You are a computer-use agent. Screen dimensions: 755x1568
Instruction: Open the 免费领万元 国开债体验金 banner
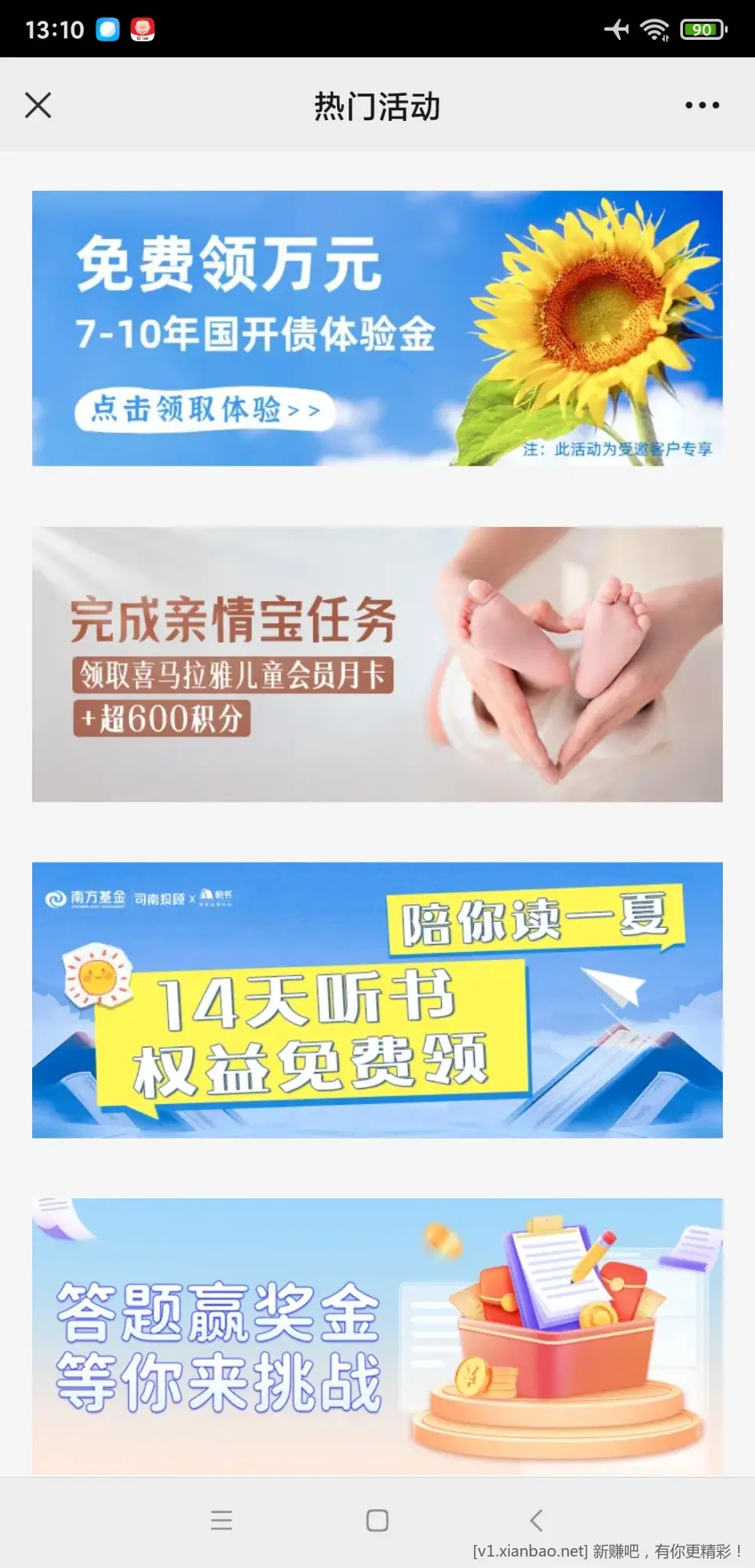click(x=377, y=328)
